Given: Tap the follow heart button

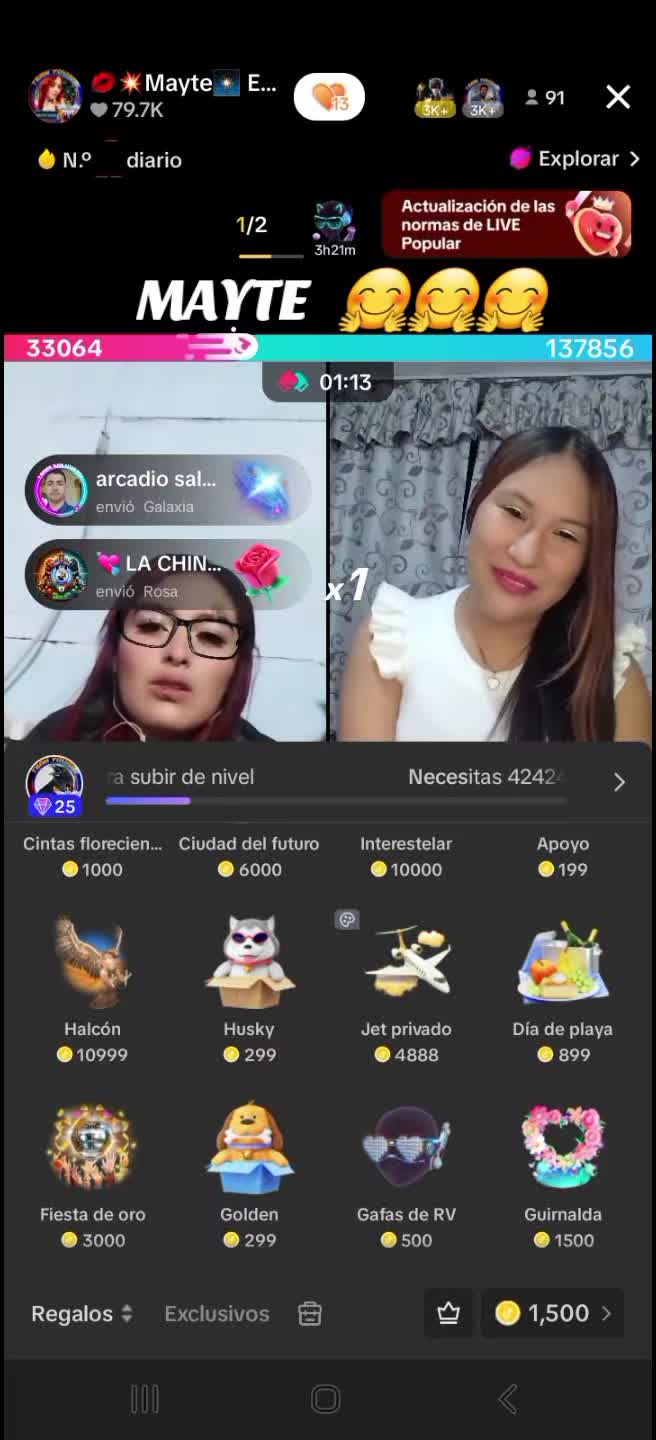Looking at the screenshot, I should click(x=329, y=97).
